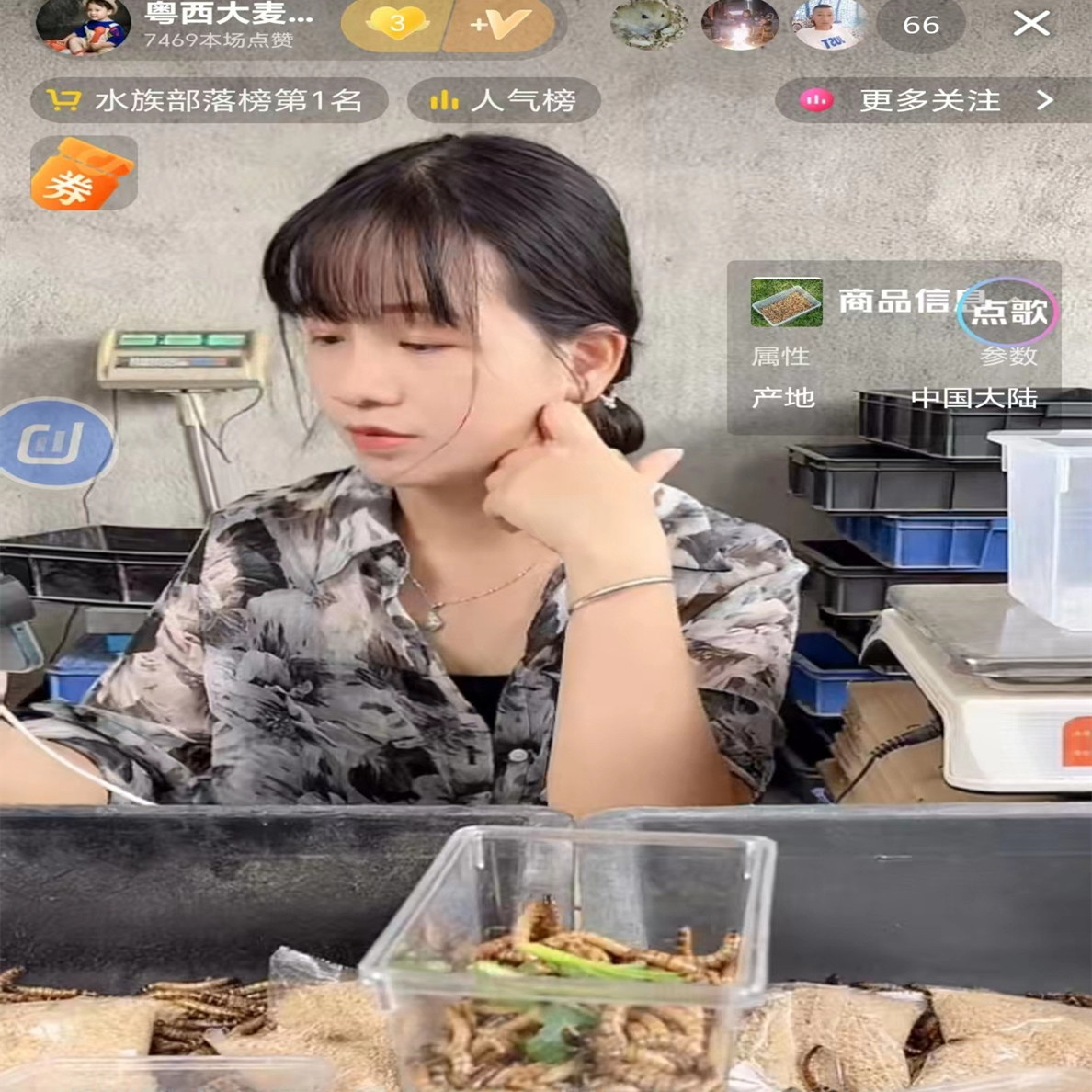Open the streamer's profile avatar

point(83,25)
